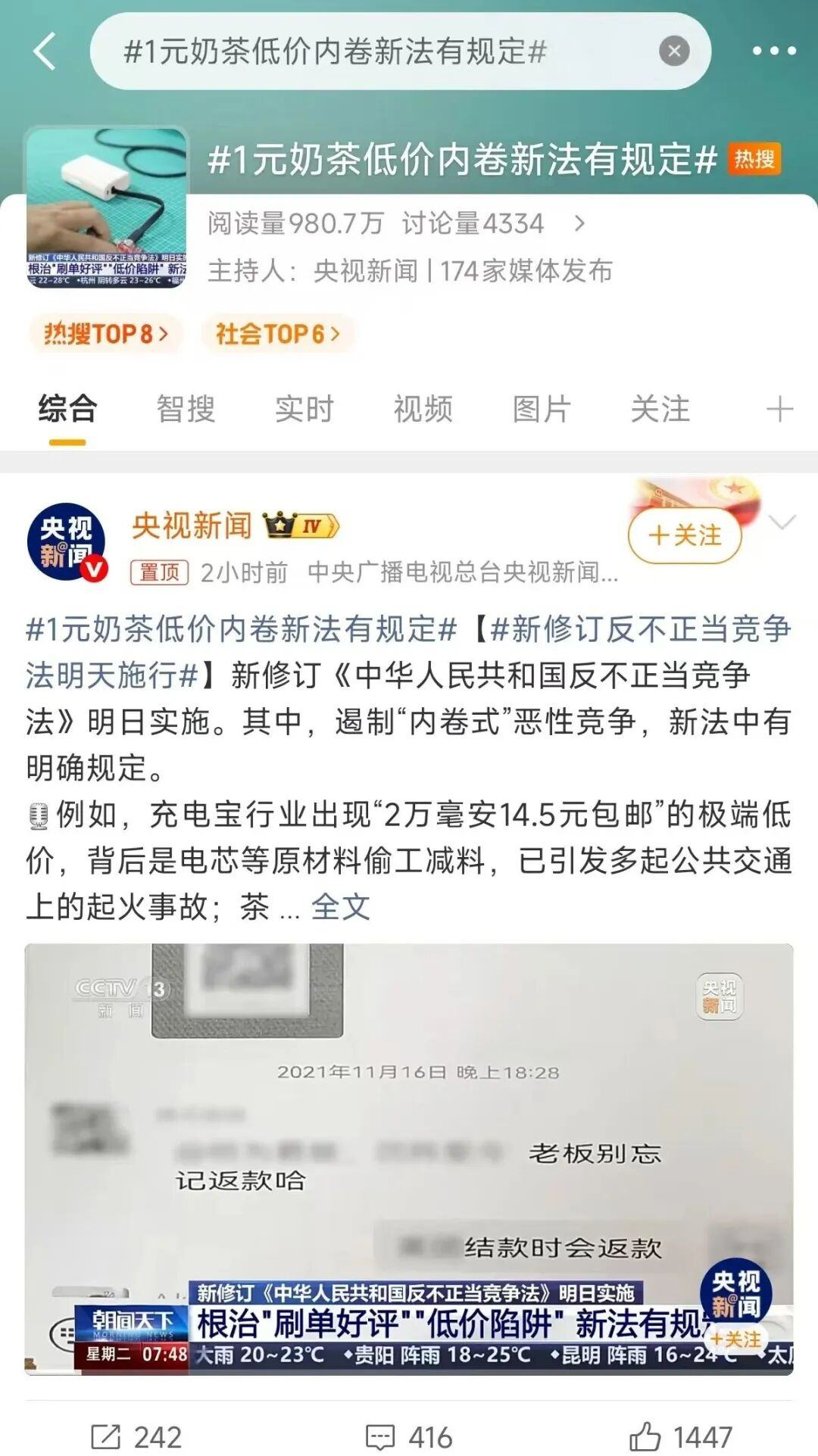The image size is (818, 1456).
Task: Switch to the 关注 tab
Action: (x=660, y=410)
